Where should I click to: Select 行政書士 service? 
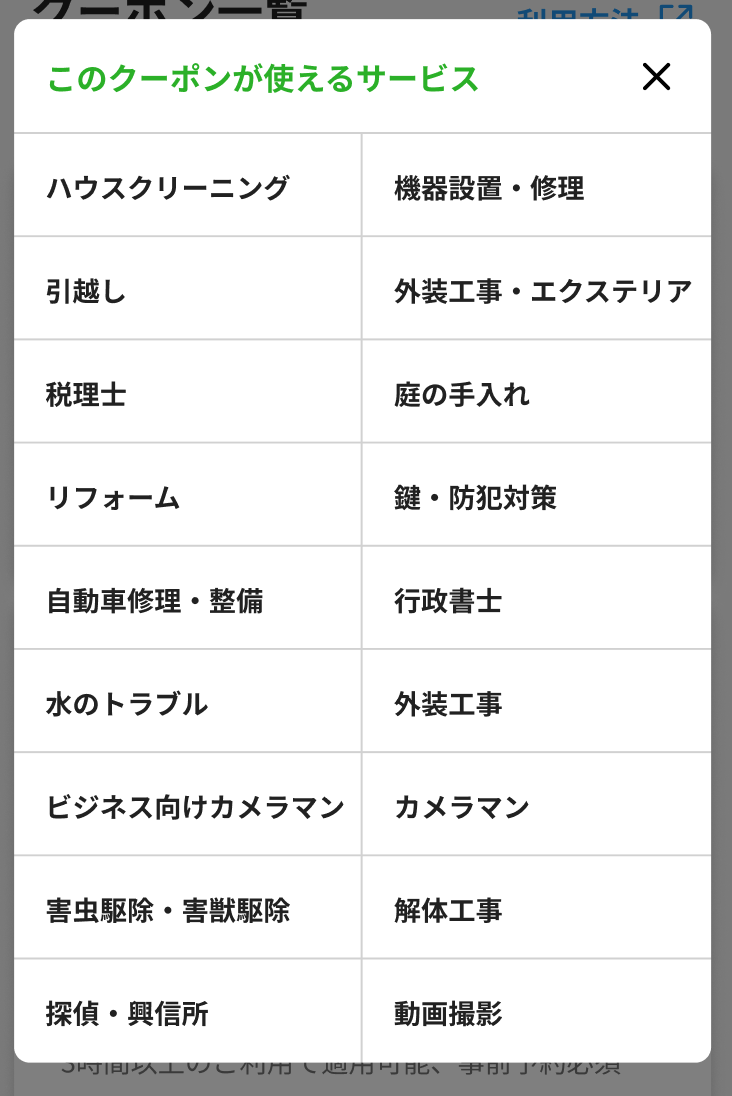448,601
